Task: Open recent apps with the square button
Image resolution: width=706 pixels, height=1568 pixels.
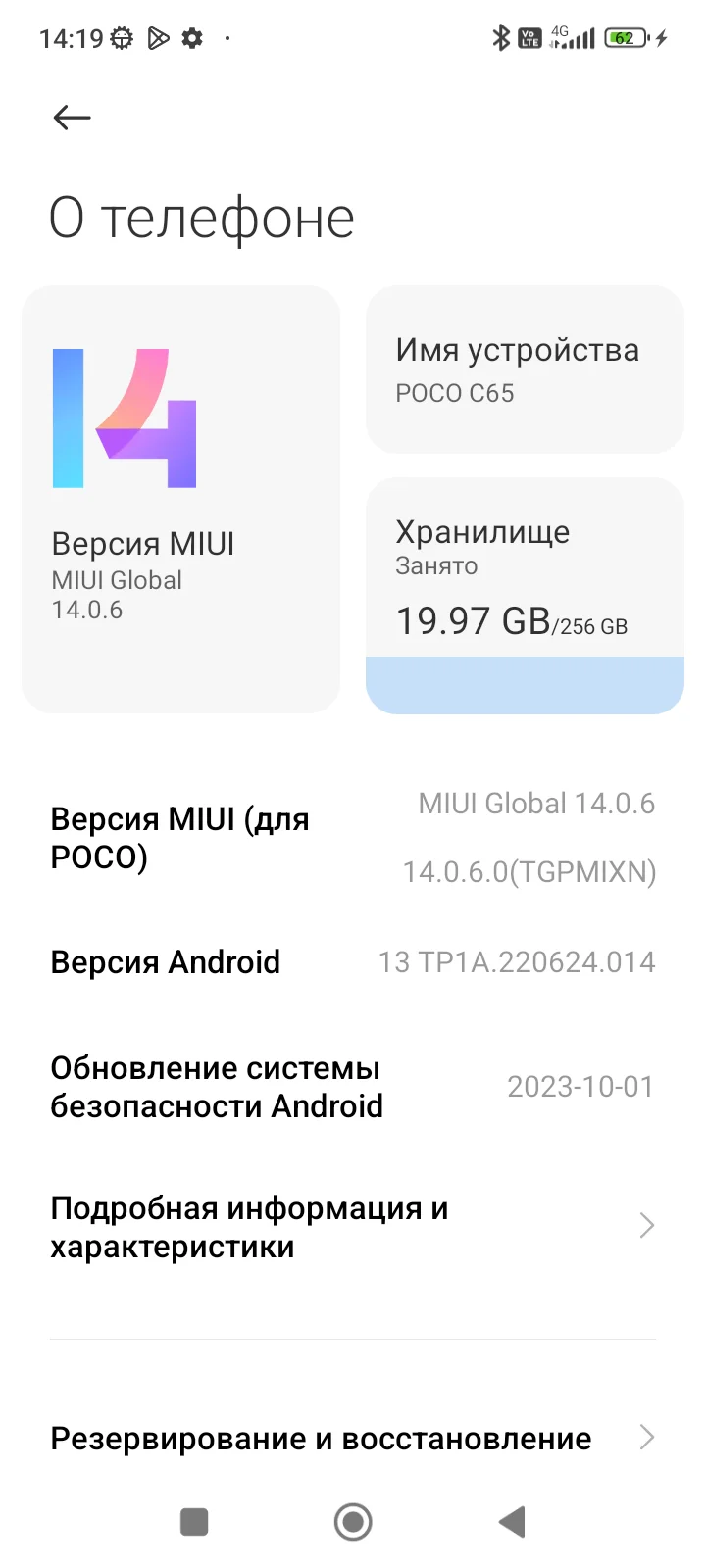Action: pos(194,1522)
